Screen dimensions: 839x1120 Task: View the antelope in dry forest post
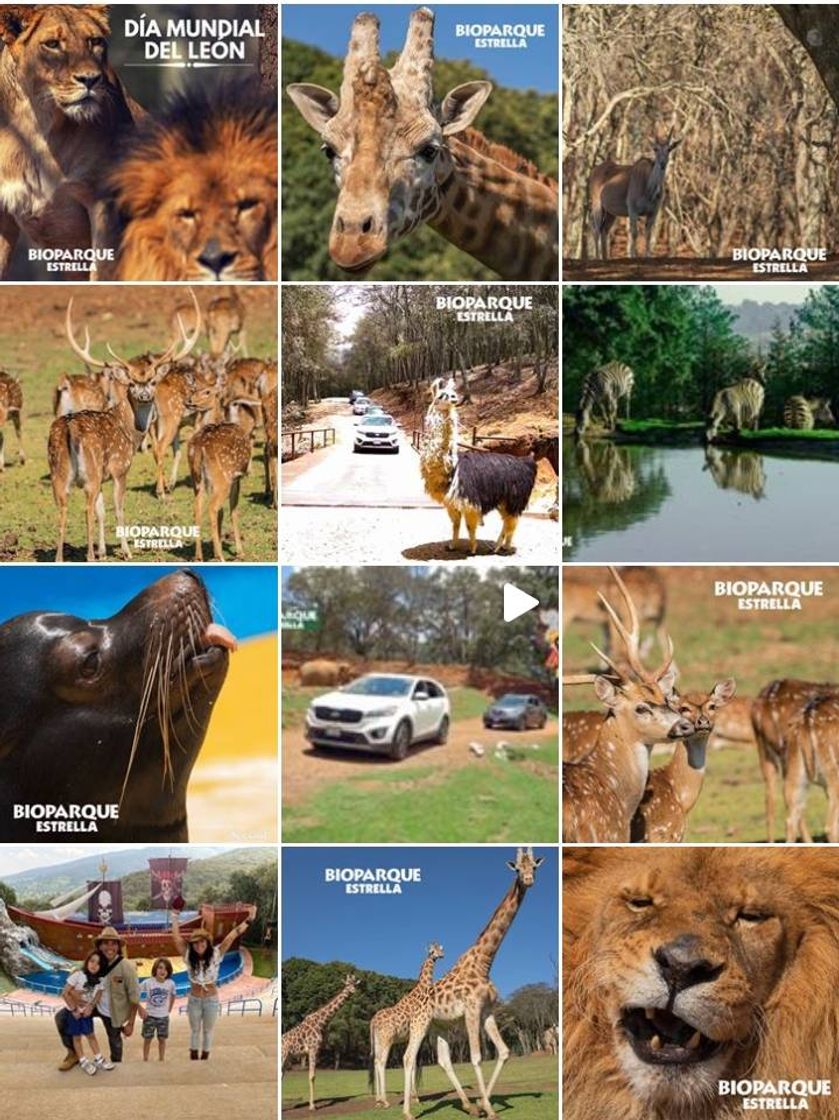coord(701,142)
